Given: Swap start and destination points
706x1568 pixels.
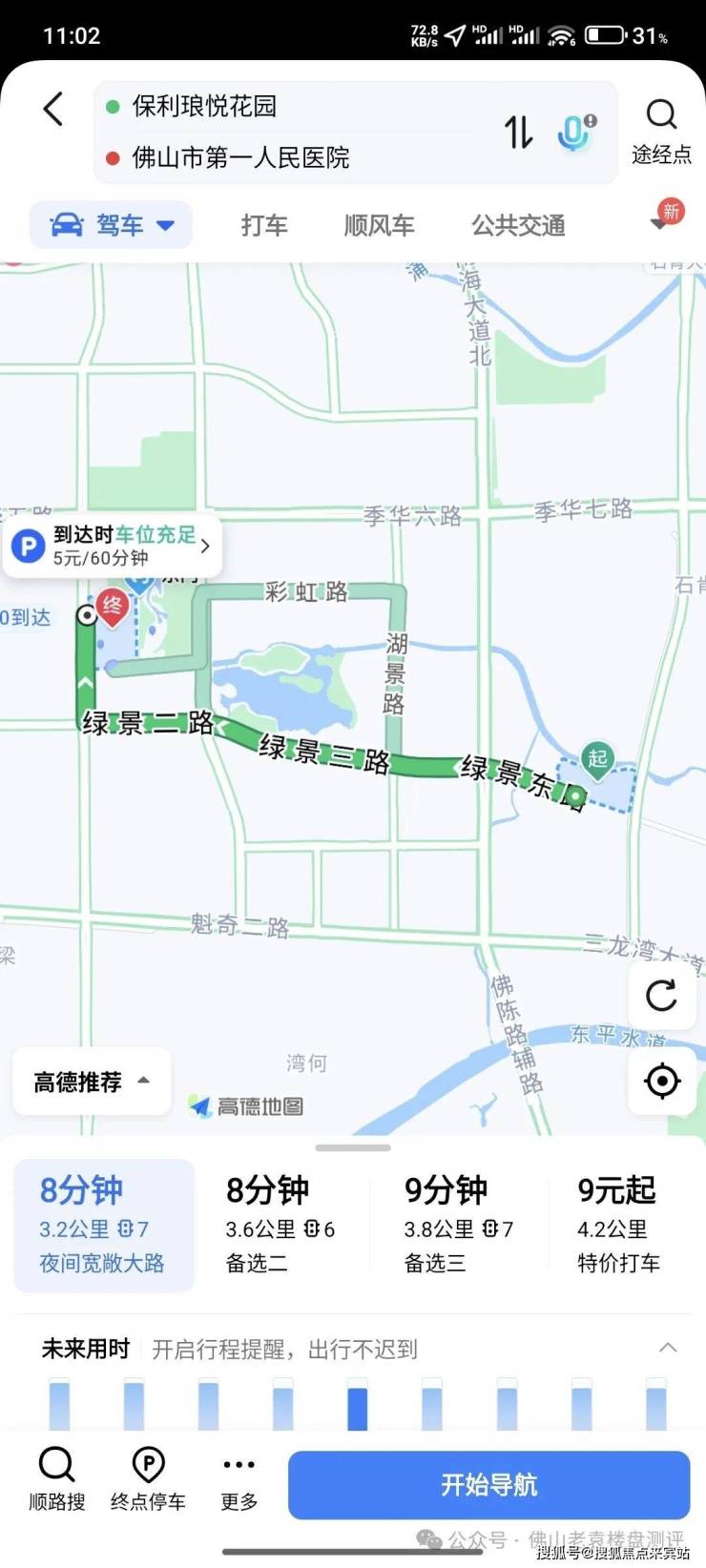Looking at the screenshot, I should [518, 132].
